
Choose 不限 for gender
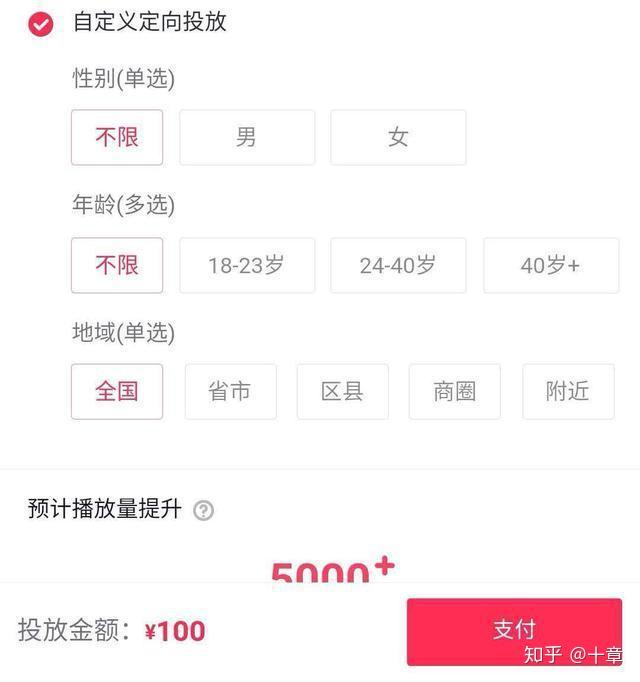117,138
